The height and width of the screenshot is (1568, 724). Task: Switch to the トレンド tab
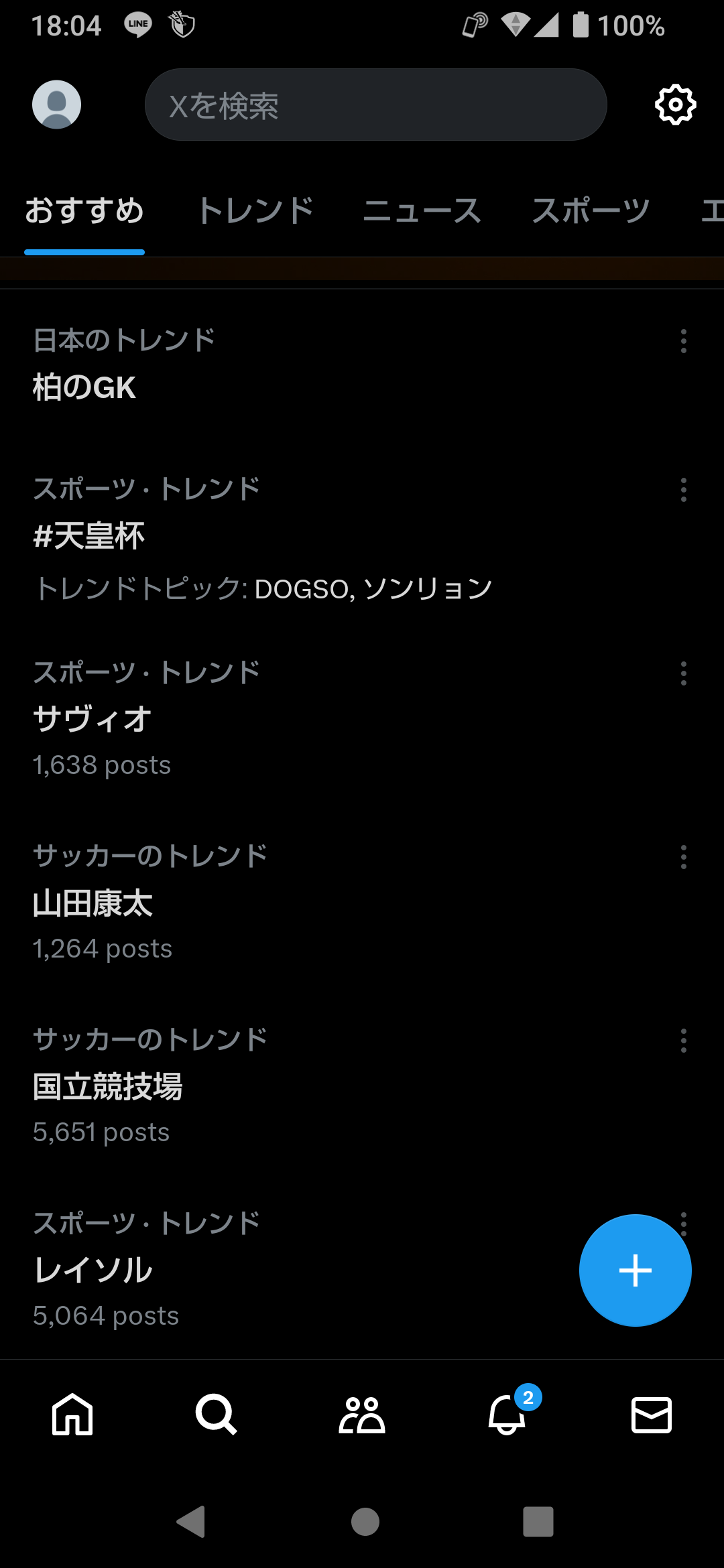(x=255, y=210)
